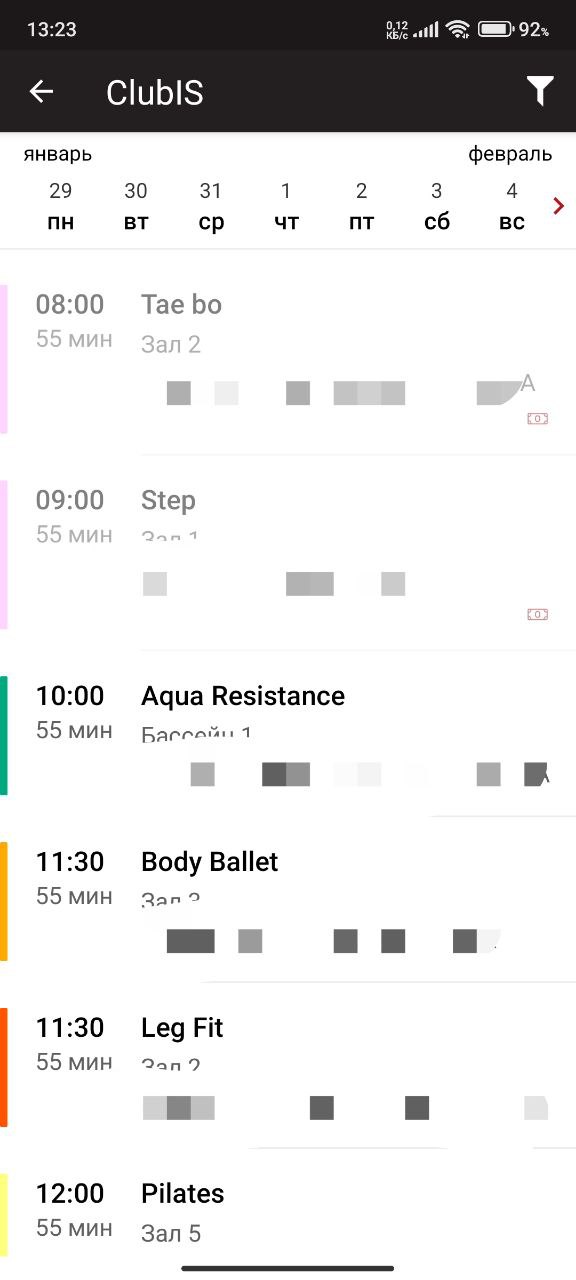Open the 11:30 Body Ballet class
This screenshot has width=576, height=1280.
[288, 902]
